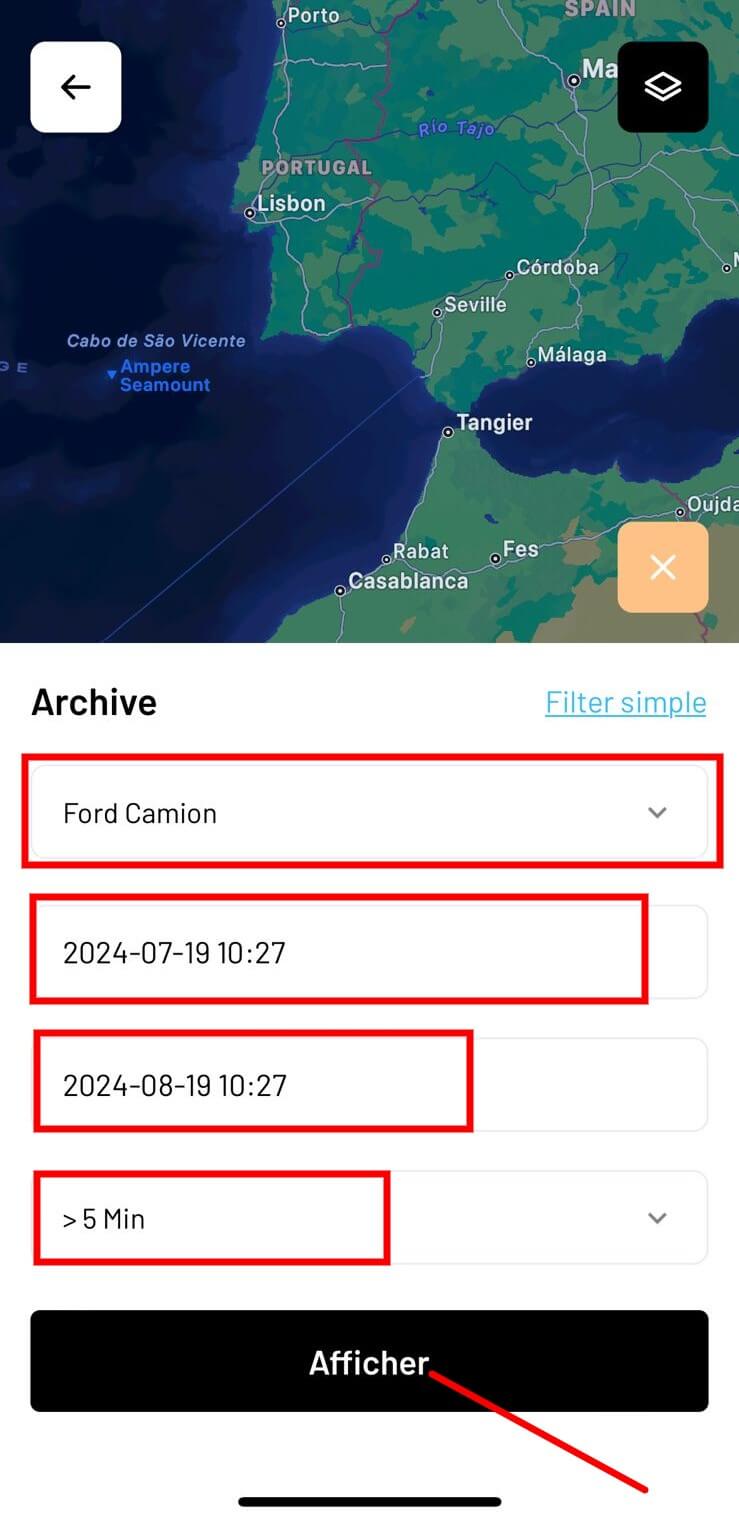
Task: Edit the start date 2024-07-19 10:27
Action: [x=369, y=952]
